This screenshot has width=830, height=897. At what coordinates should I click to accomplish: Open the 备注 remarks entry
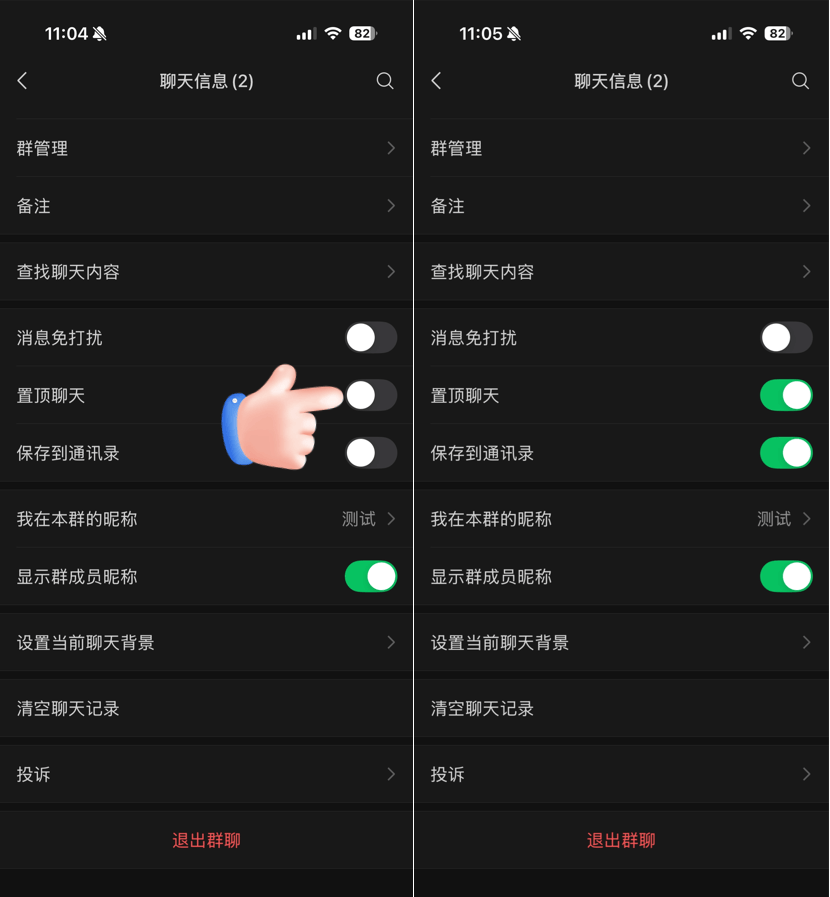coord(207,206)
